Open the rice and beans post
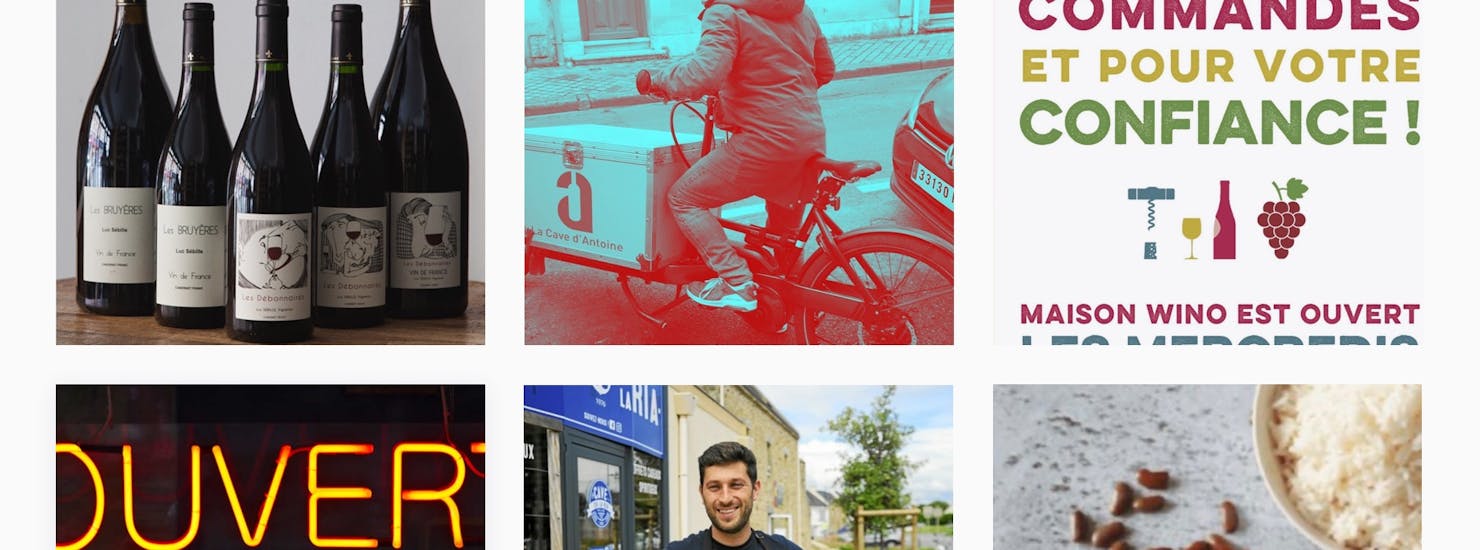The width and height of the screenshot is (1480, 550). click(1207, 467)
